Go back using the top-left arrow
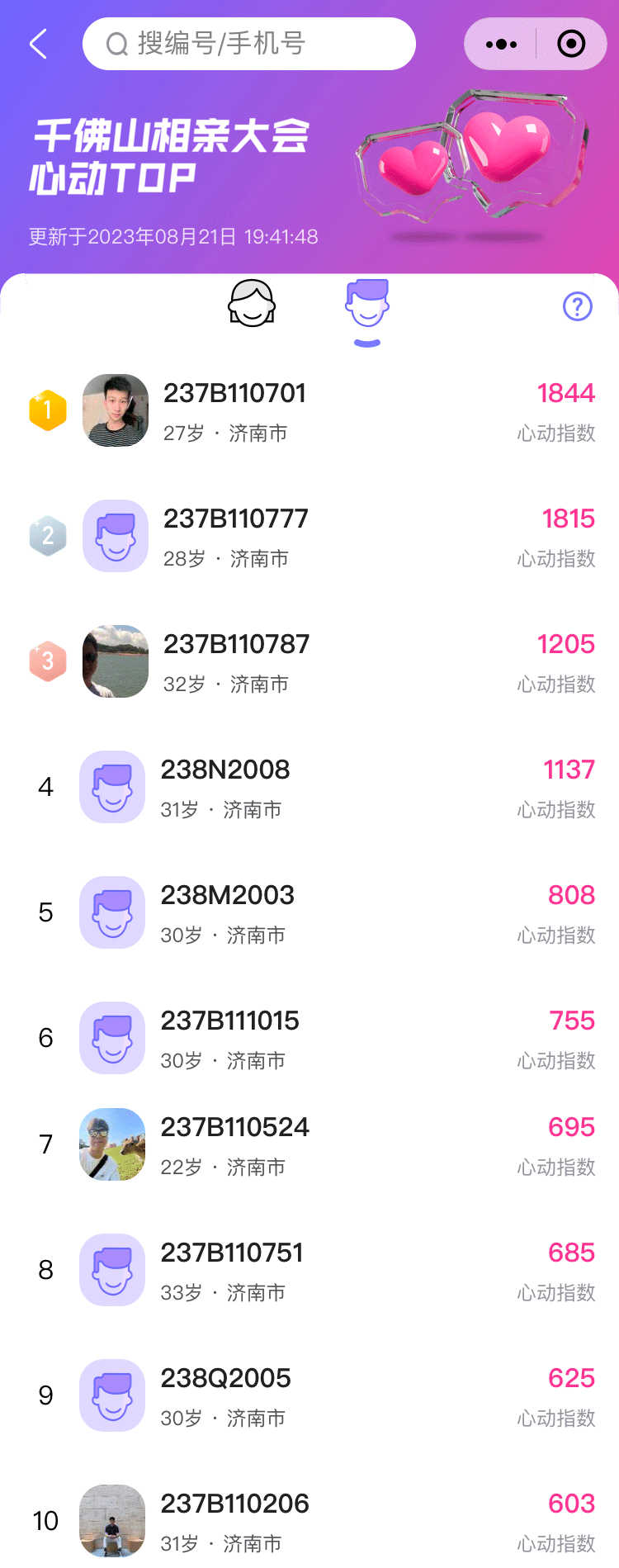Screen dimensions: 619x1568 [38, 44]
